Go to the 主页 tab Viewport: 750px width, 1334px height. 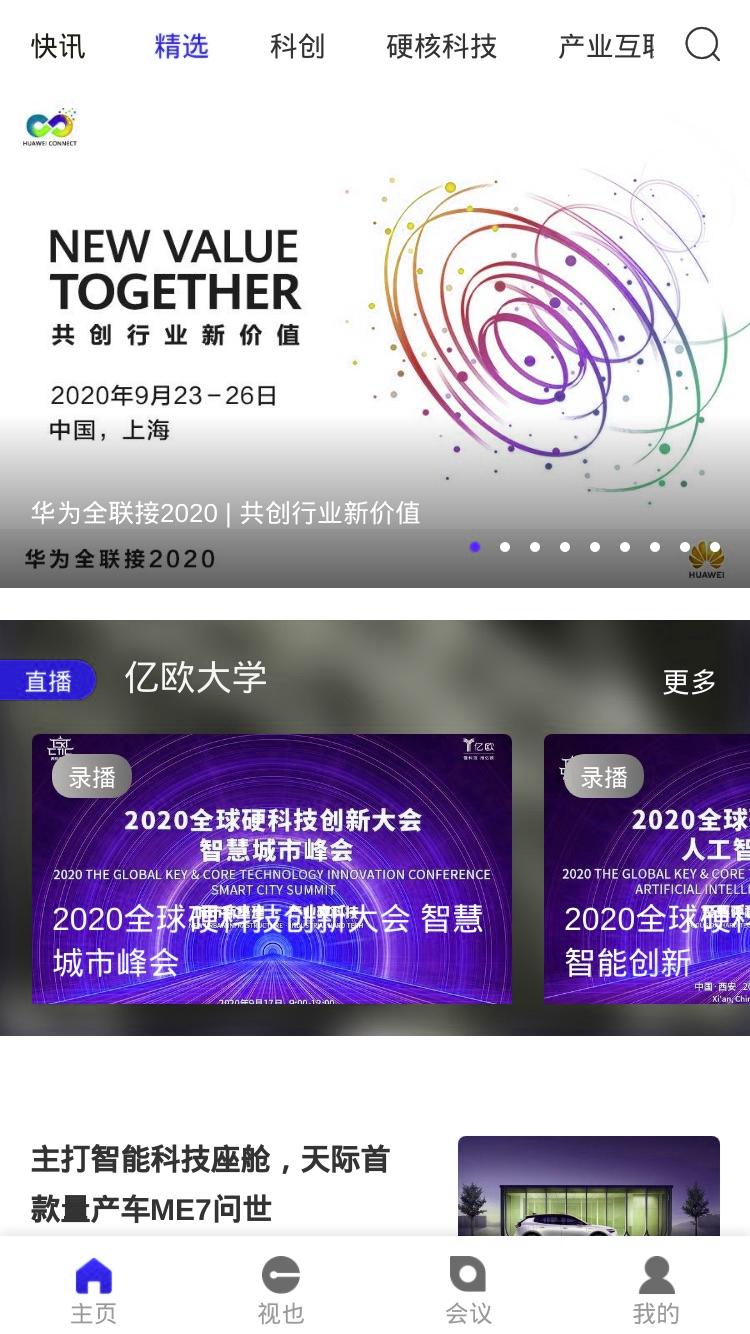coord(93,1291)
